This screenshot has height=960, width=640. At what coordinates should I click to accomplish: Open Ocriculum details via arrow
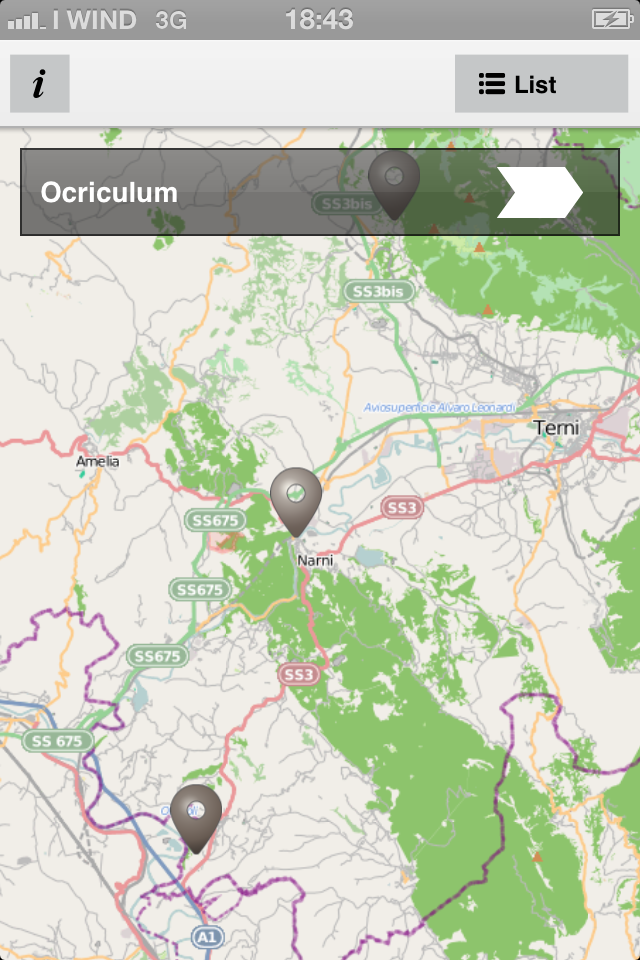539,192
